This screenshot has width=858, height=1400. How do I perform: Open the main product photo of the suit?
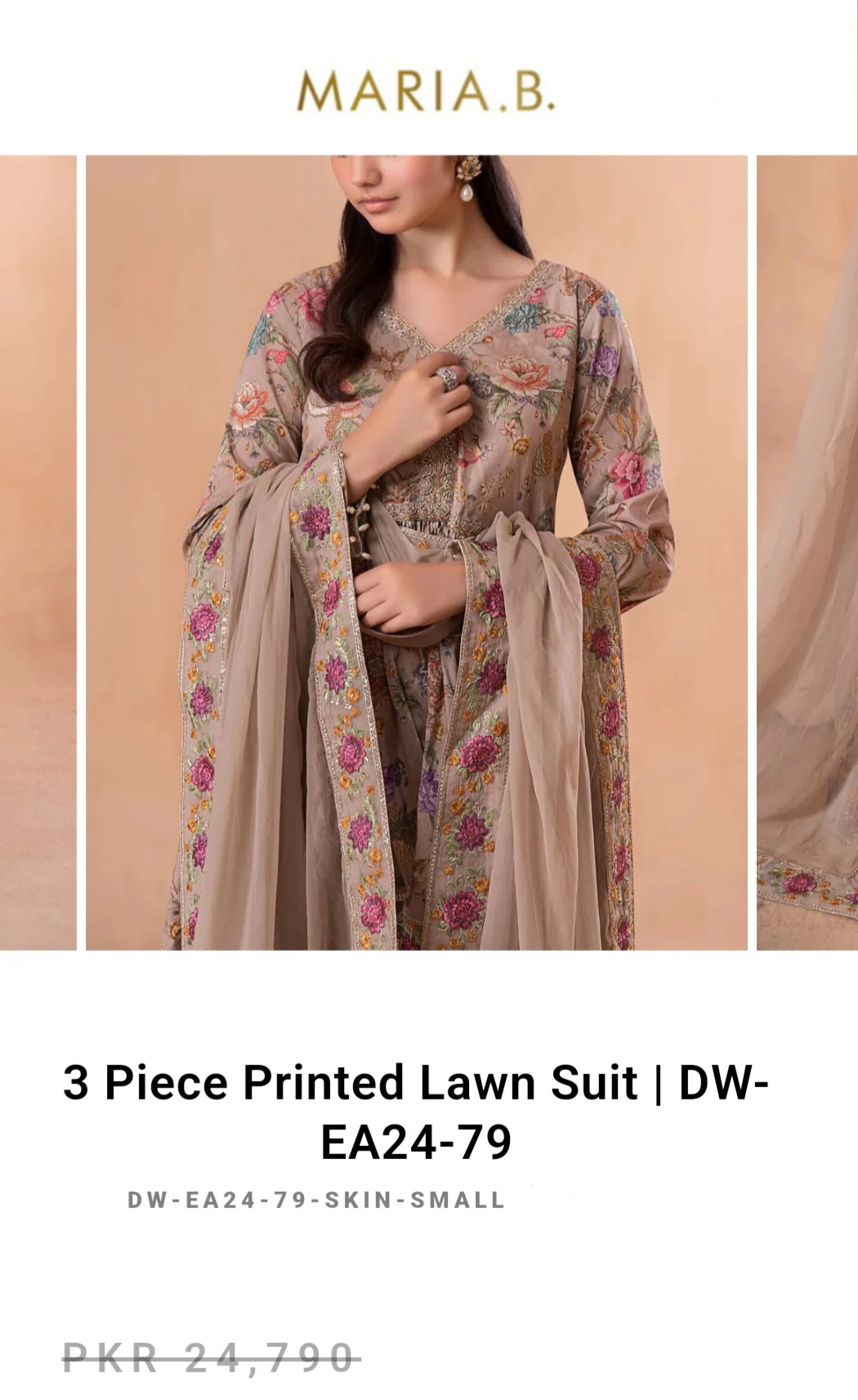coord(417,552)
